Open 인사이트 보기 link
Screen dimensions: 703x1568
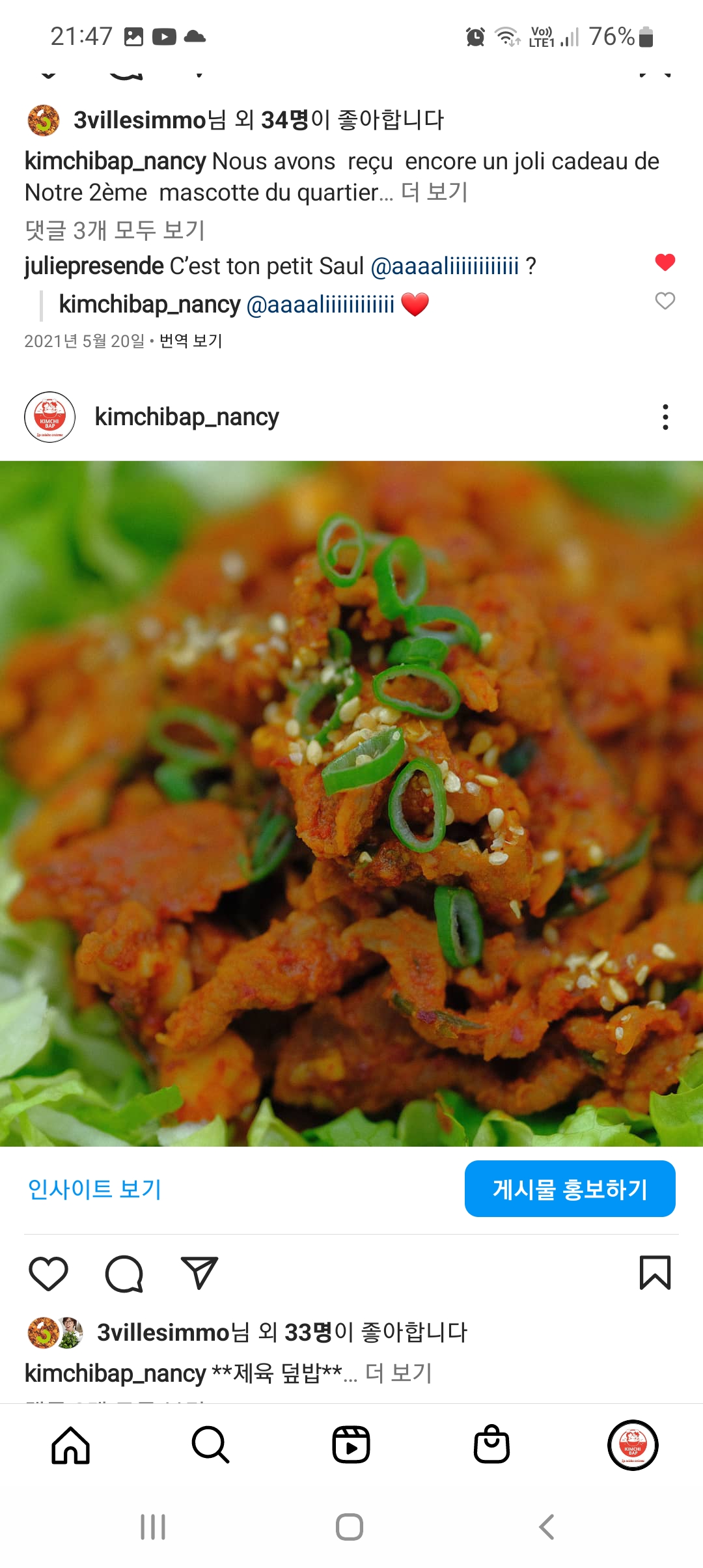(x=94, y=1189)
